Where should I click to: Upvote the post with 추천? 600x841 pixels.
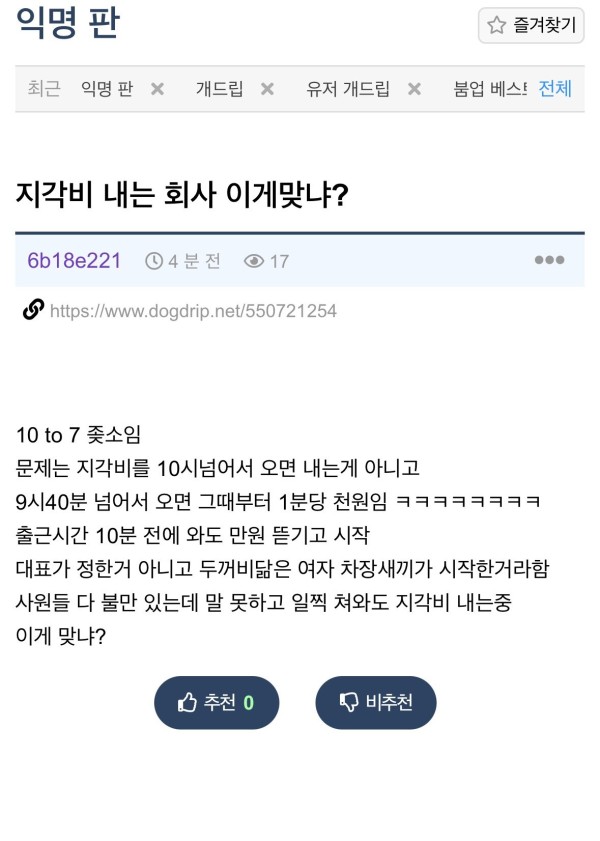tap(216, 702)
